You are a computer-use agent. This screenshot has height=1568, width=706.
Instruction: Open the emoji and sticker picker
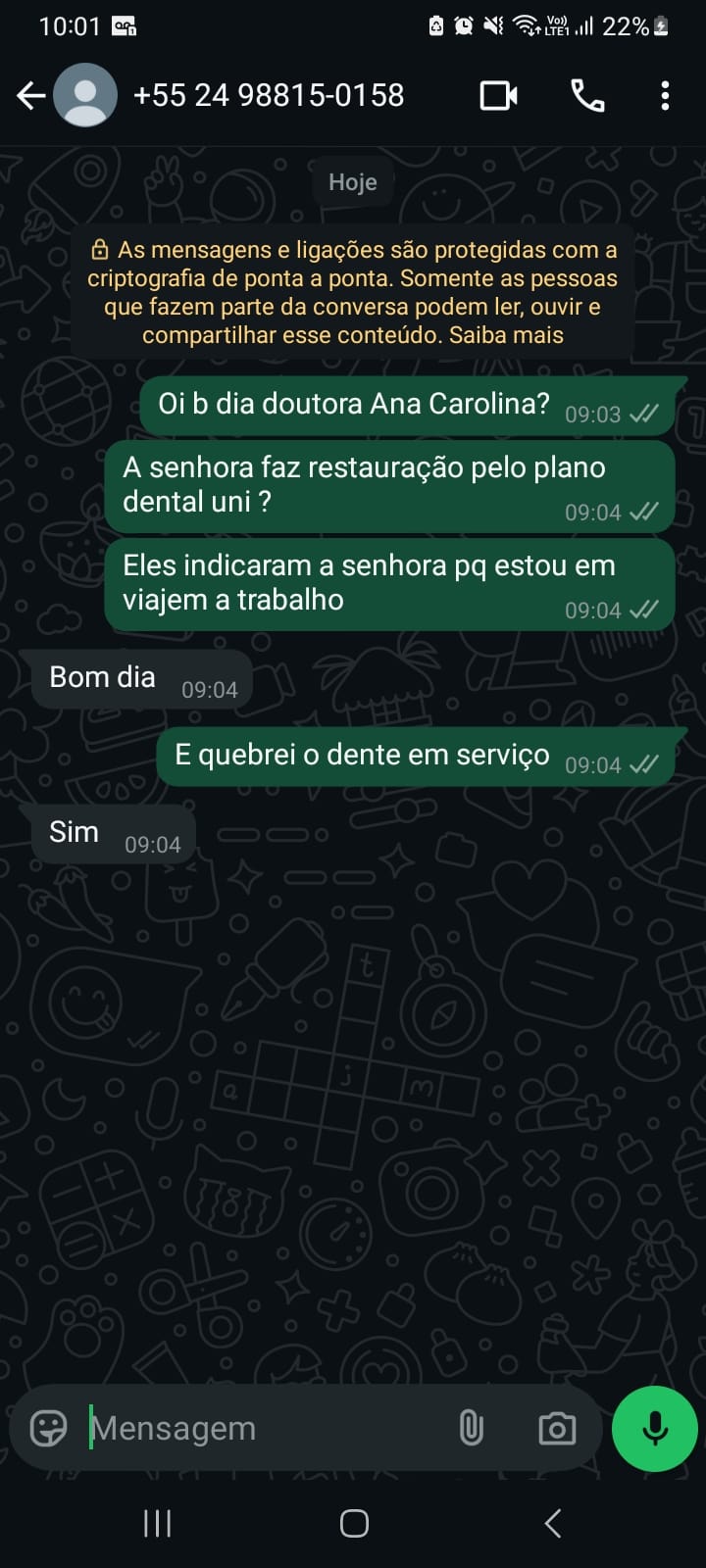48,1428
